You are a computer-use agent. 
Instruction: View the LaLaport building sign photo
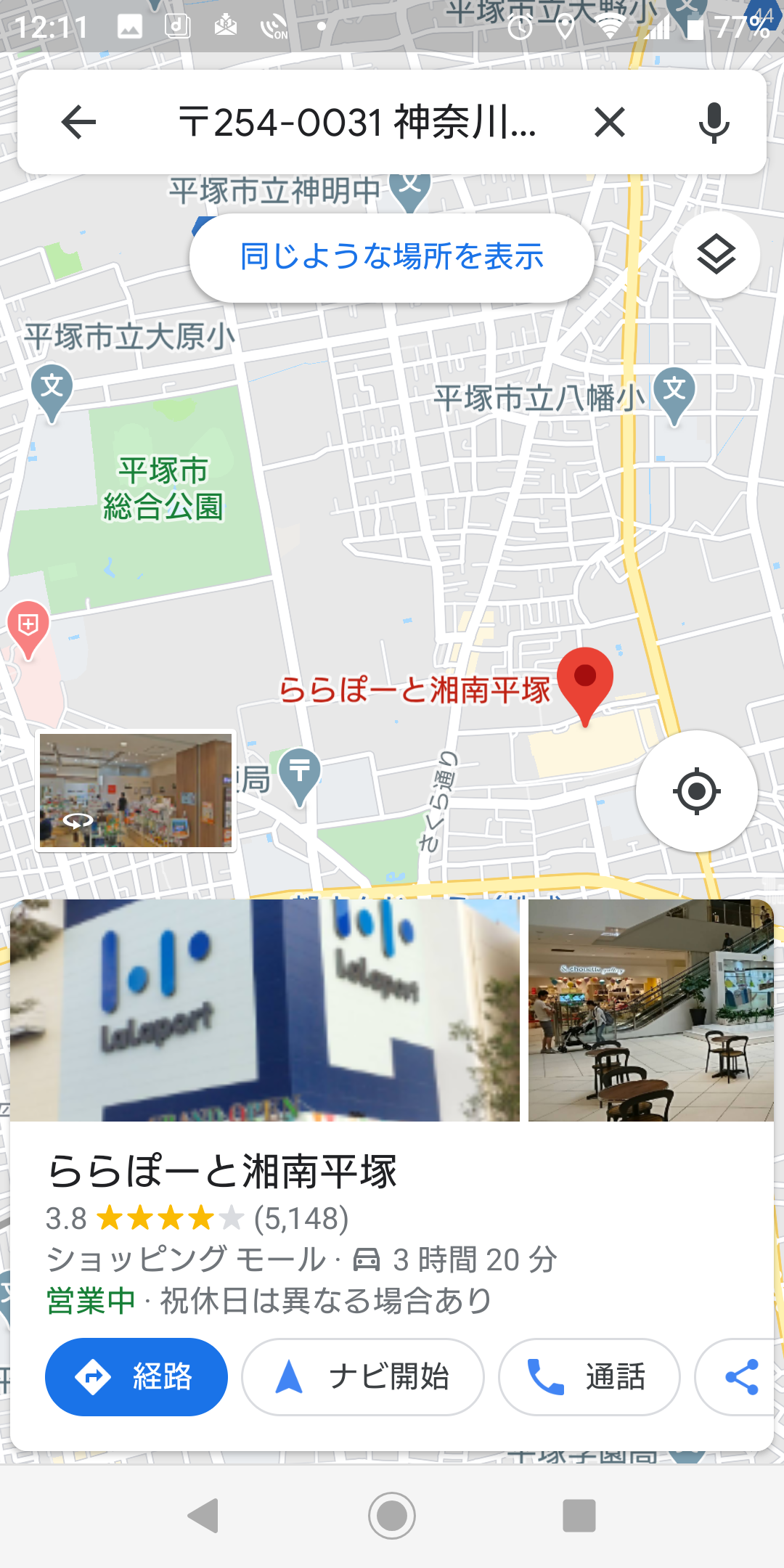265,1010
